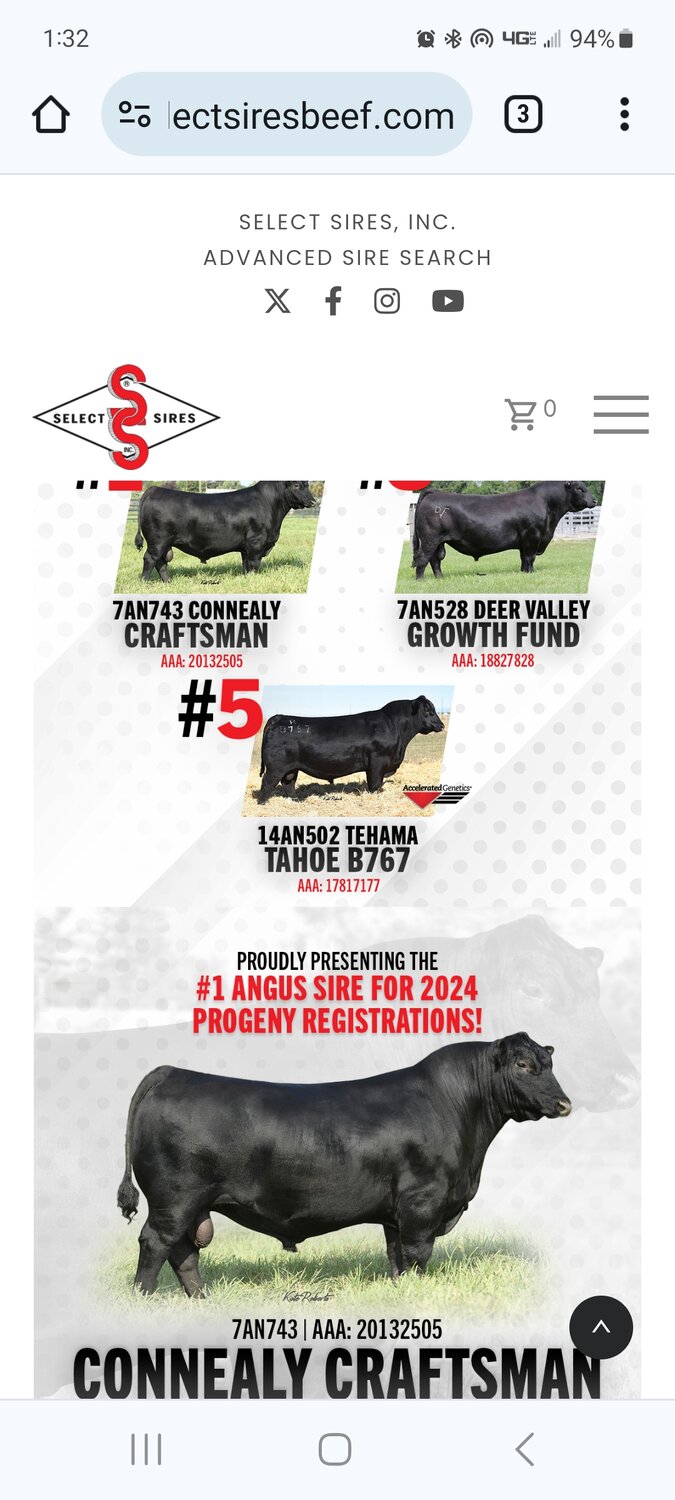Open the Advanced Sire Search link
This screenshot has height=1500, width=675.
347,257
